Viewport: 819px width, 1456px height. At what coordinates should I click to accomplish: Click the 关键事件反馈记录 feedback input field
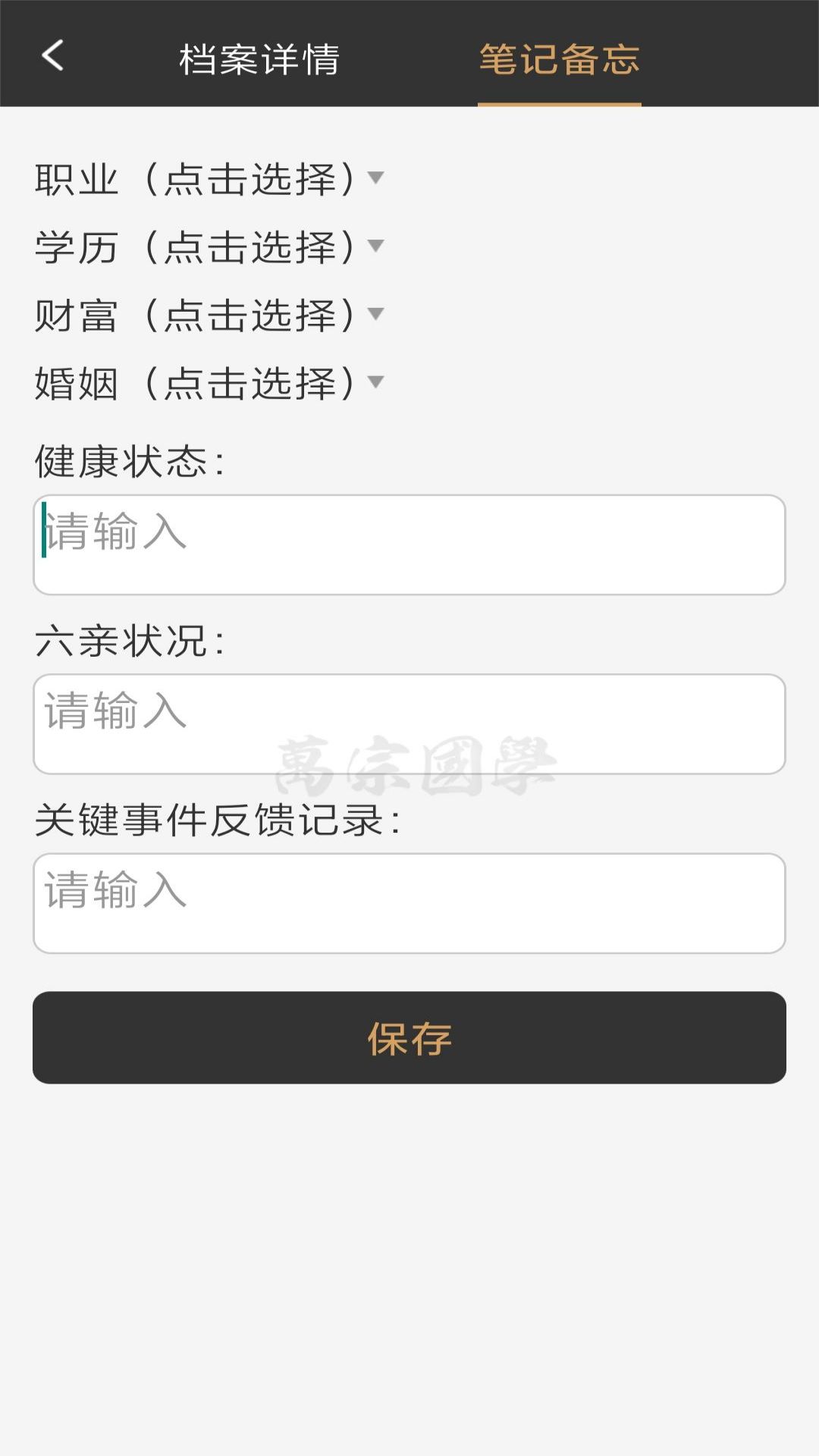409,902
